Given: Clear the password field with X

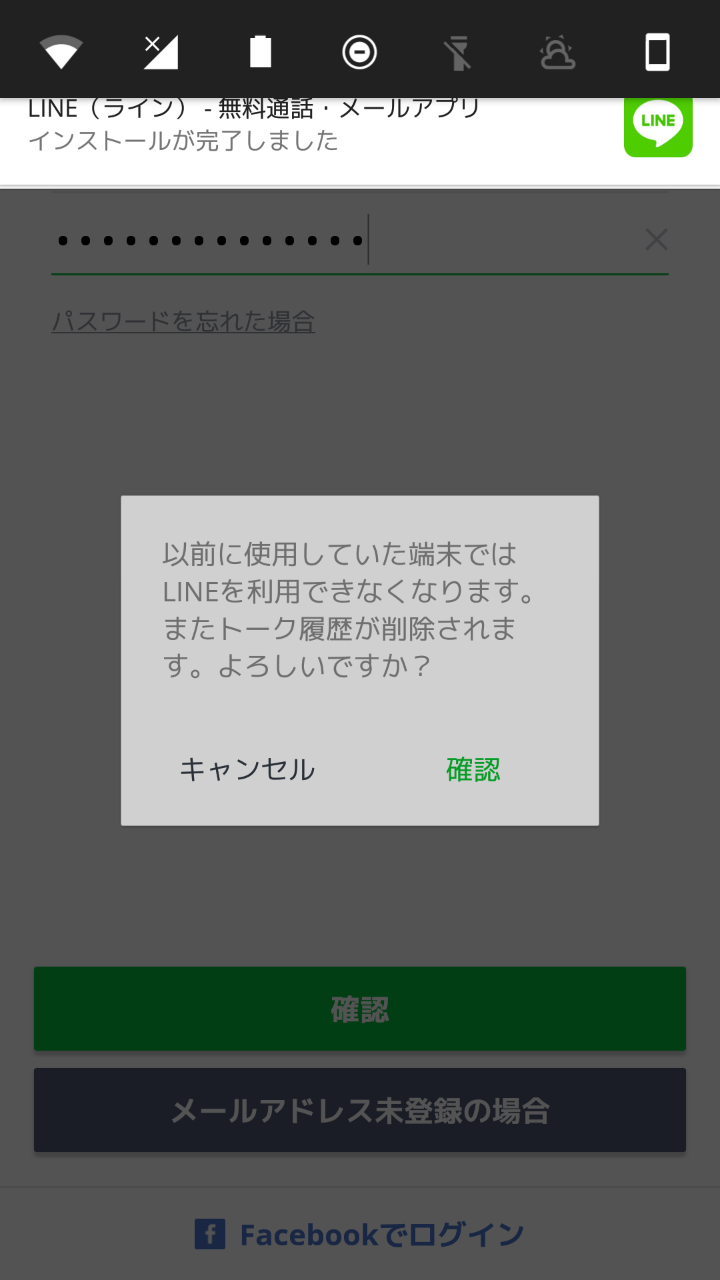Looking at the screenshot, I should pos(656,240).
